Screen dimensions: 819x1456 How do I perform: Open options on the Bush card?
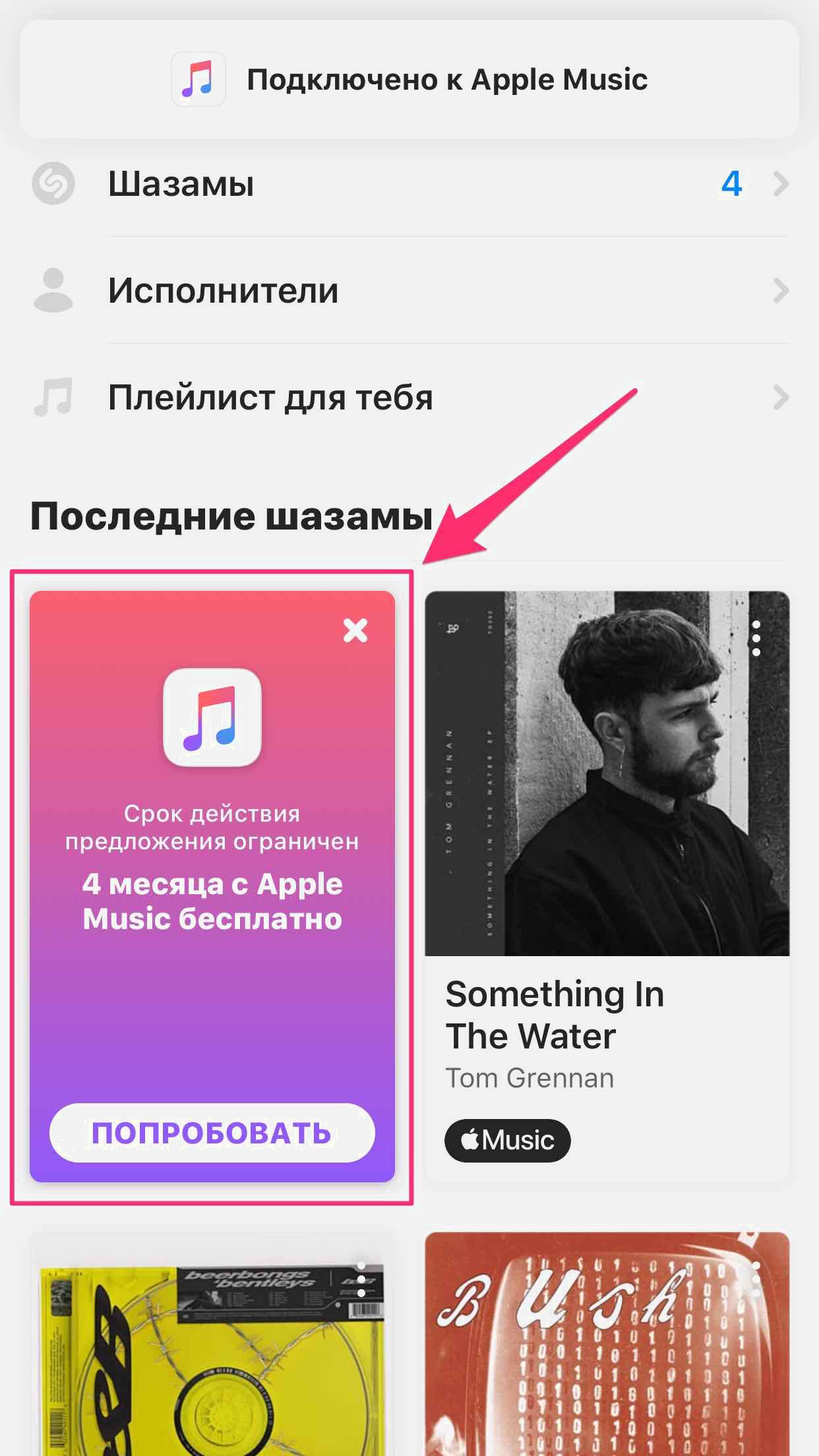[x=756, y=1279]
